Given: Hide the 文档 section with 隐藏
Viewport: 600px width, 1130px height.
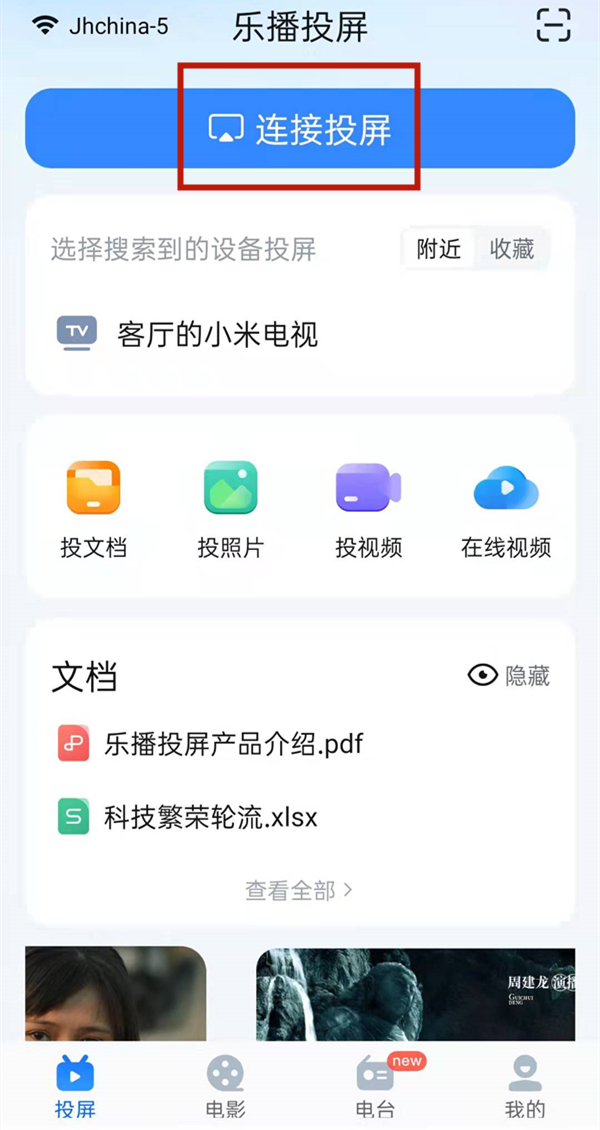Looking at the screenshot, I should click(509, 676).
